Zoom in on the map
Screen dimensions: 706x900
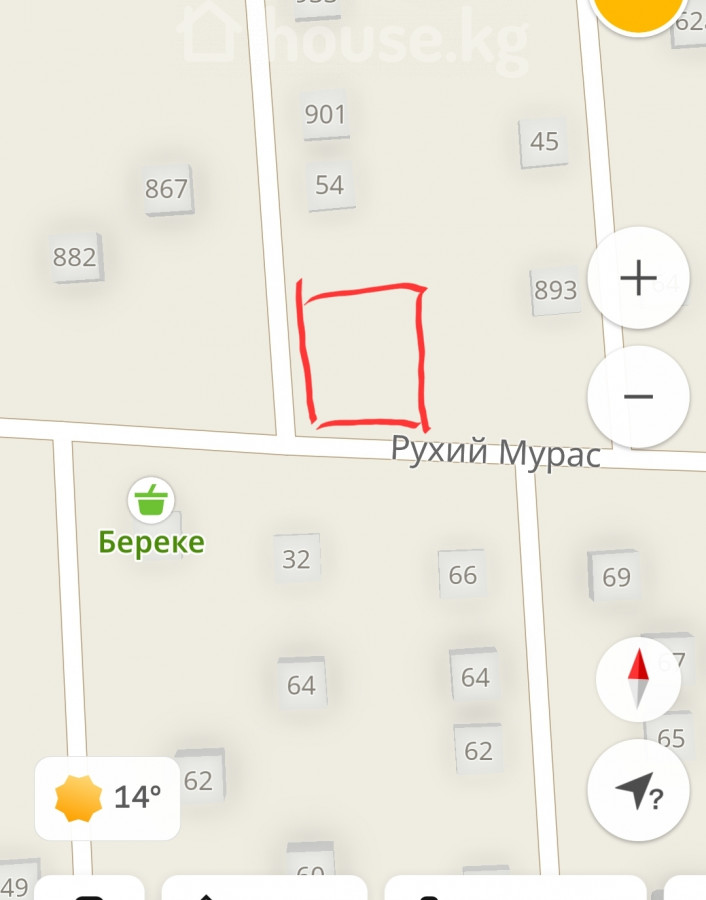[x=638, y=278]
